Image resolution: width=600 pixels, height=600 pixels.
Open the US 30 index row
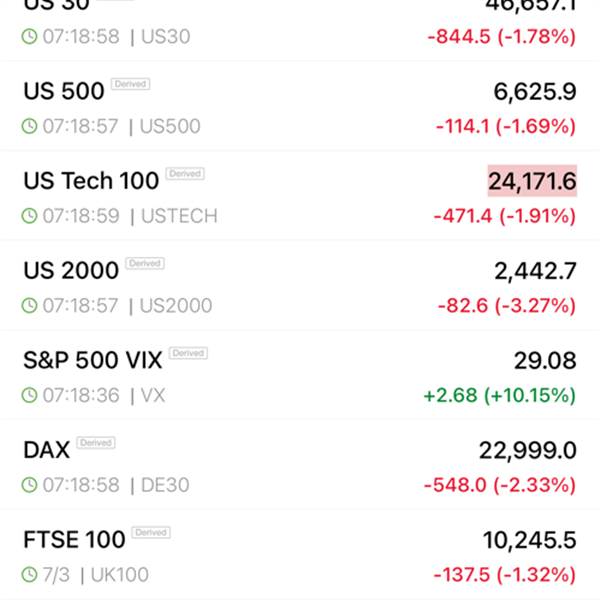coord(300,22)
